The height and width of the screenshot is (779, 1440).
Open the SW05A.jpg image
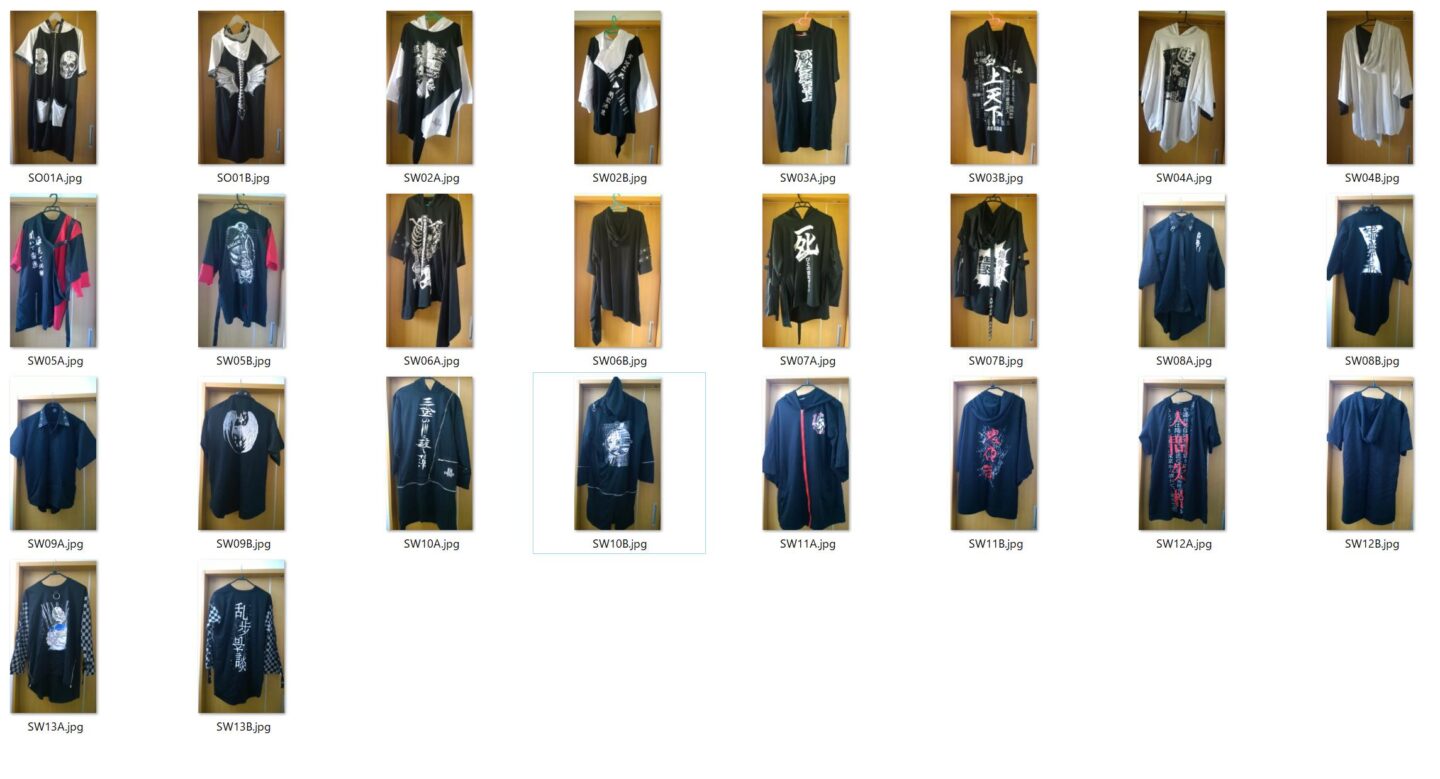(53, 271)
